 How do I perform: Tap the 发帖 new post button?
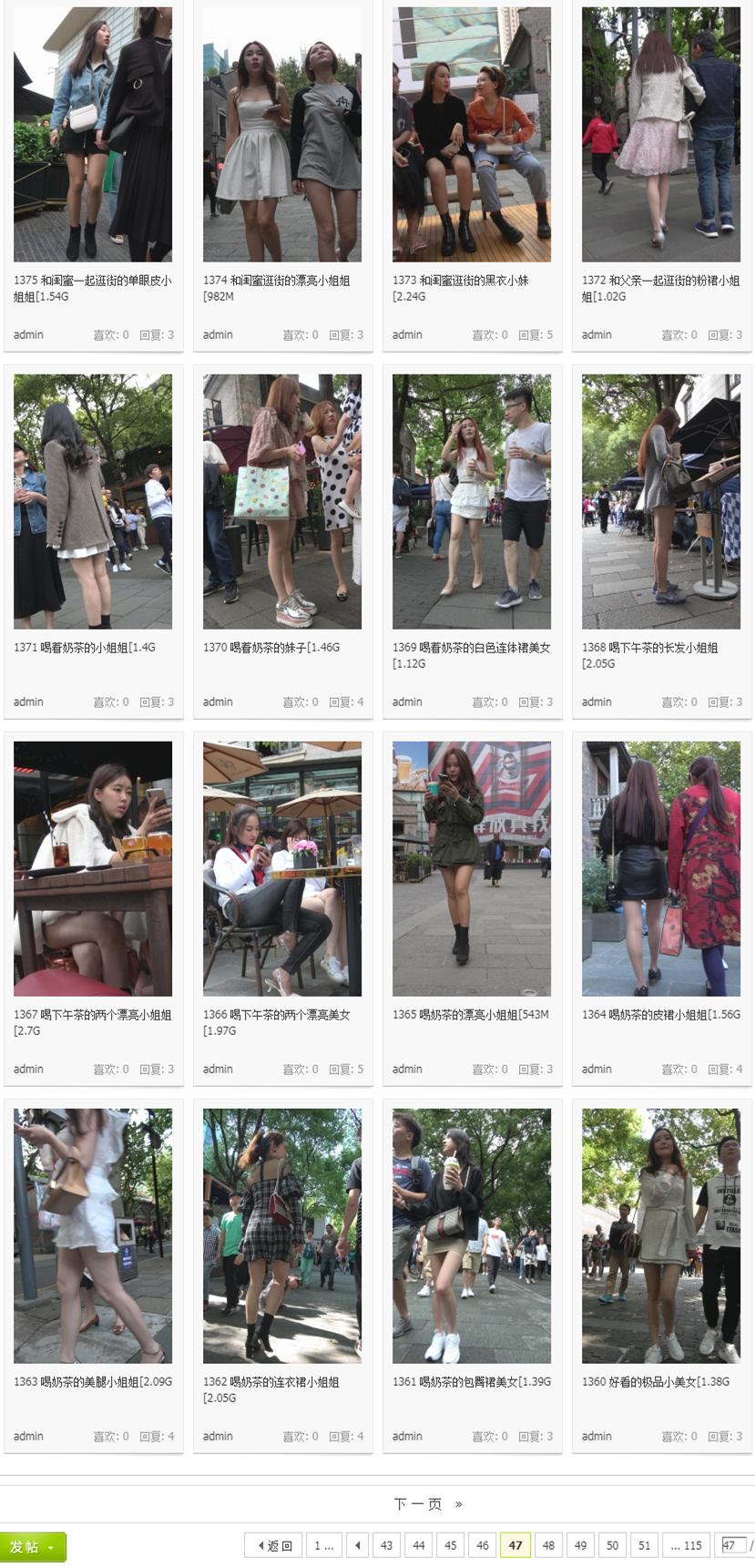pyautogui.click(x=26, y=1546)
